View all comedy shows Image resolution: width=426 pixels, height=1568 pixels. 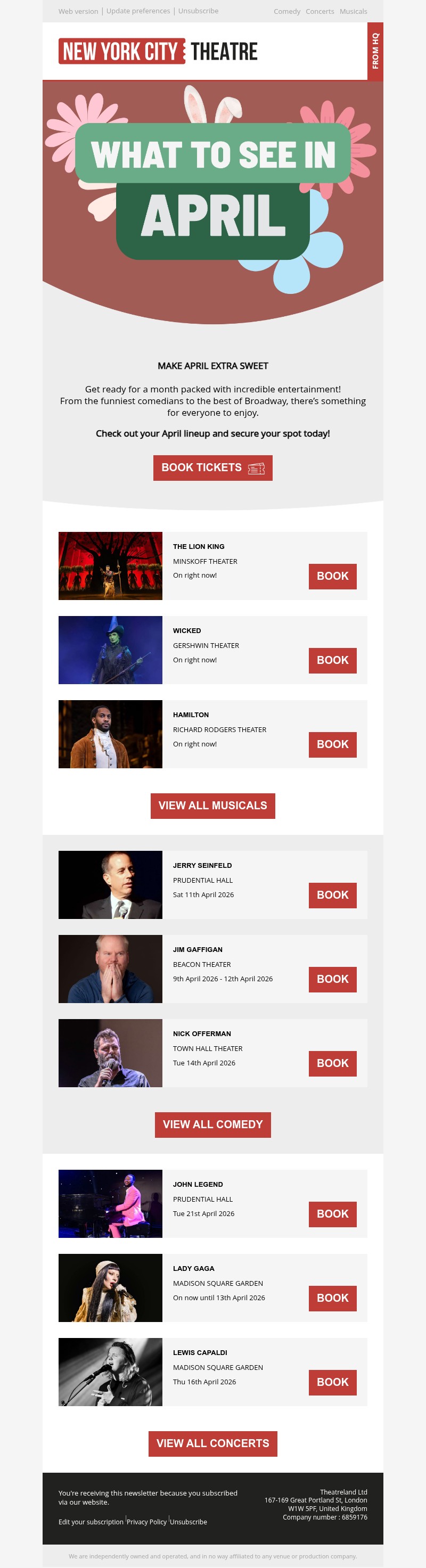pos(212,1124)
